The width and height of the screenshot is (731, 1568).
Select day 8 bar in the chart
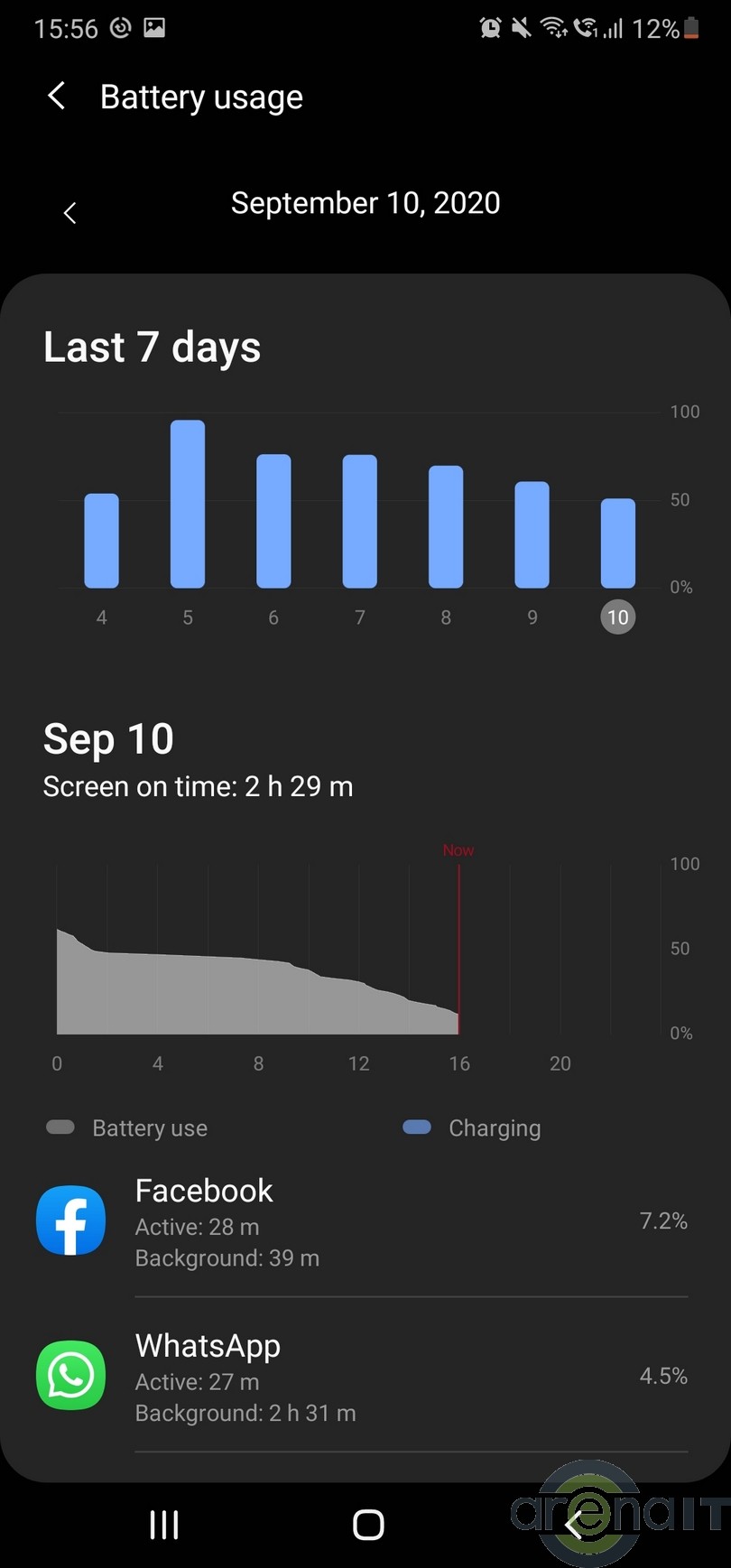pyautogui.click(x=446, y=526)
